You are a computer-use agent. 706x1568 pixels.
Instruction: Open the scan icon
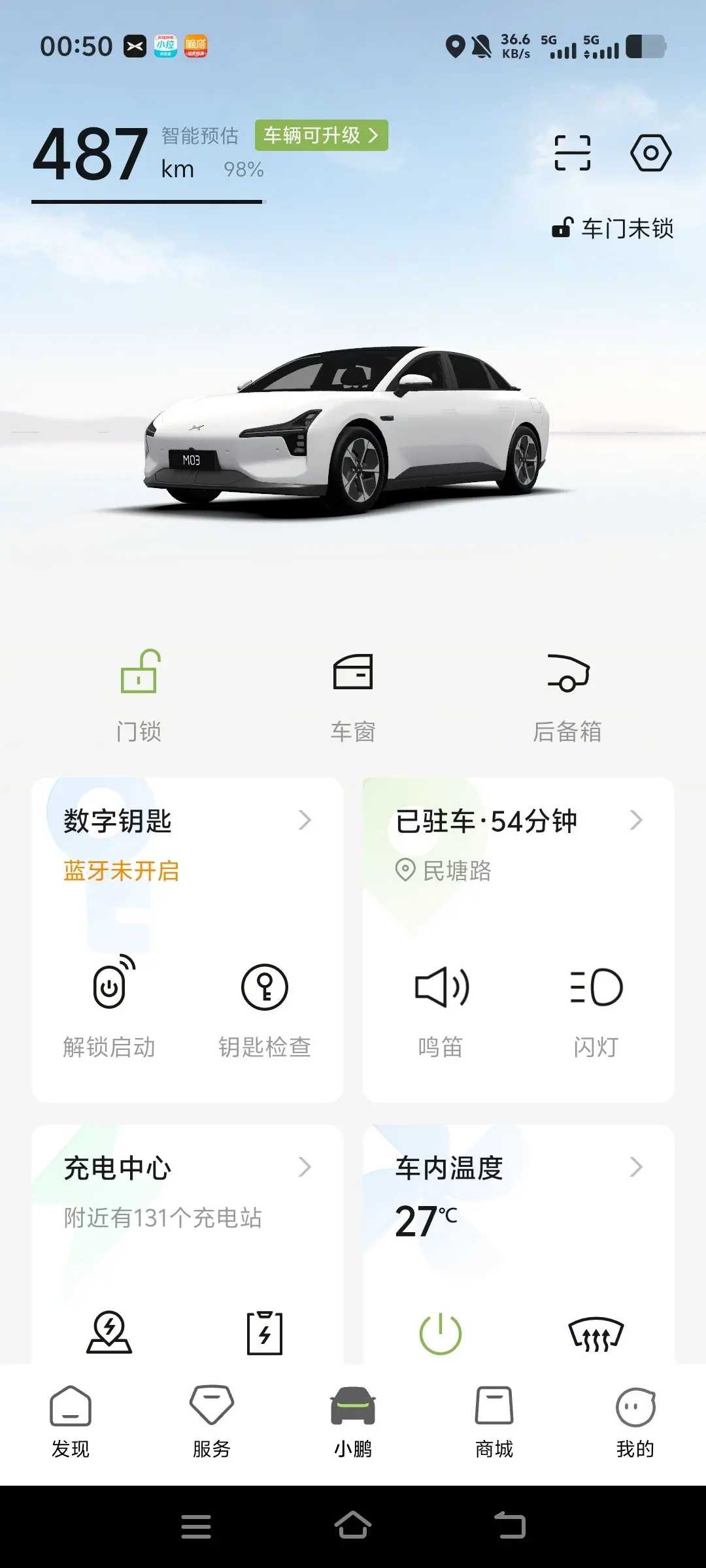click(572, 153)
